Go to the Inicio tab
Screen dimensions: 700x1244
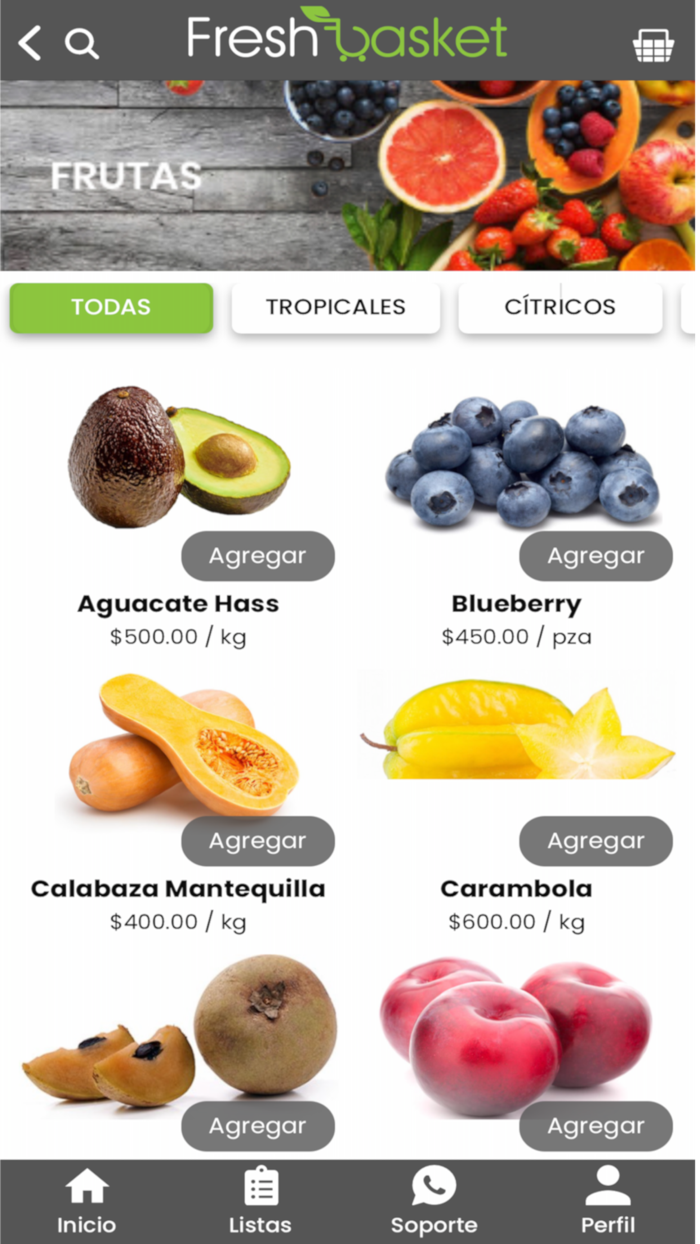(x=86, y=1202)
